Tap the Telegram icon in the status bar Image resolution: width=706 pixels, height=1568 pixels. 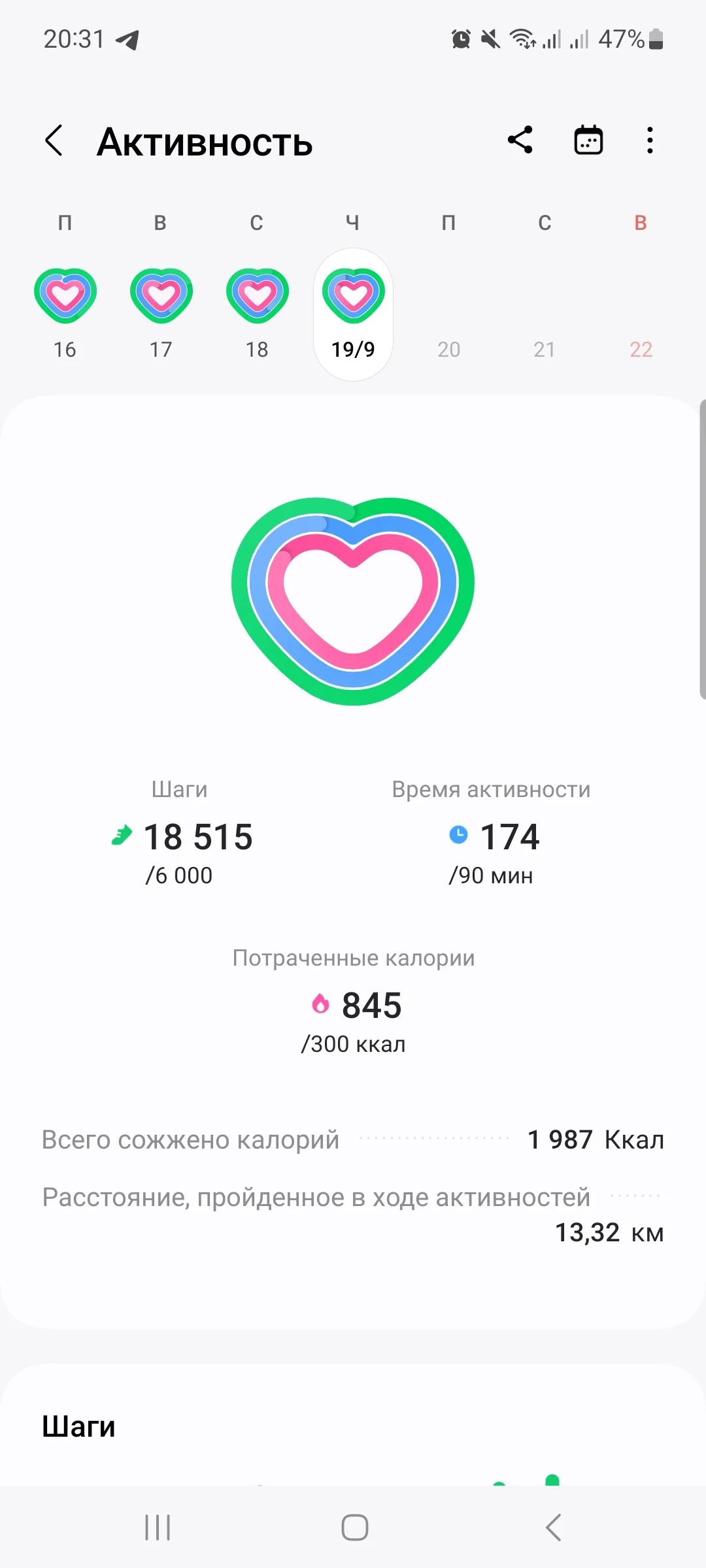128,39
